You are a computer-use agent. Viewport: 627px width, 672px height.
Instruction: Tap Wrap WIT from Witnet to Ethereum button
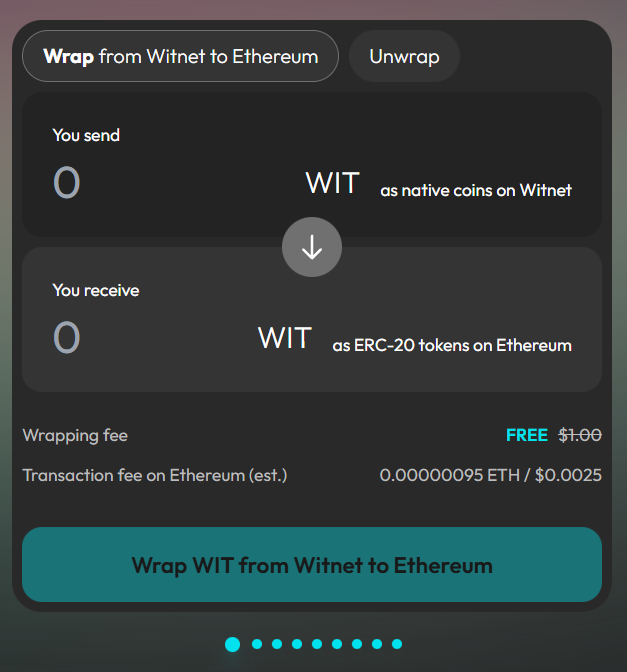tap(312, 565)
